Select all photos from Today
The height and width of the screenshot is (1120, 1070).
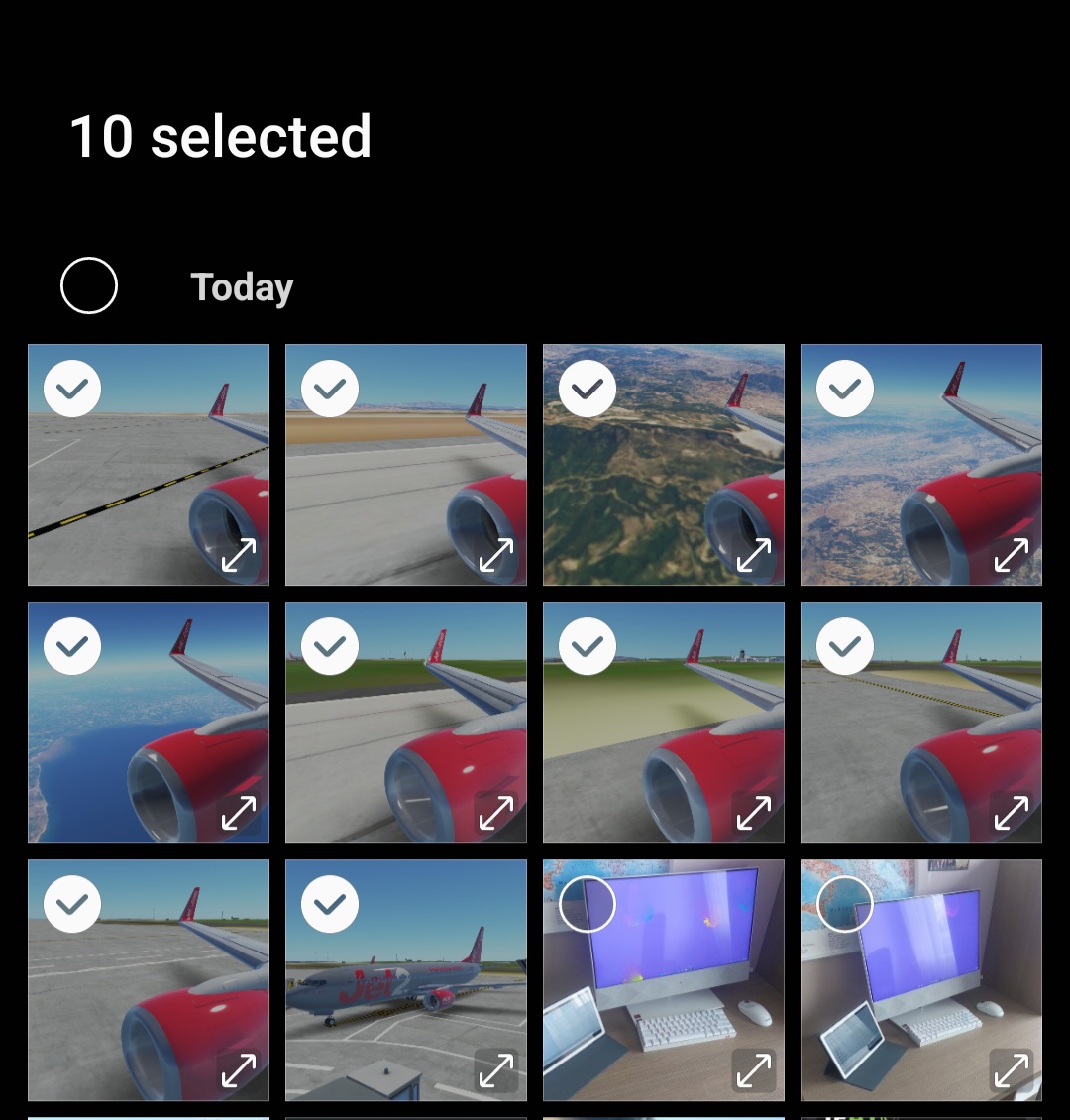pyautogui.click(x=89, y=286)
